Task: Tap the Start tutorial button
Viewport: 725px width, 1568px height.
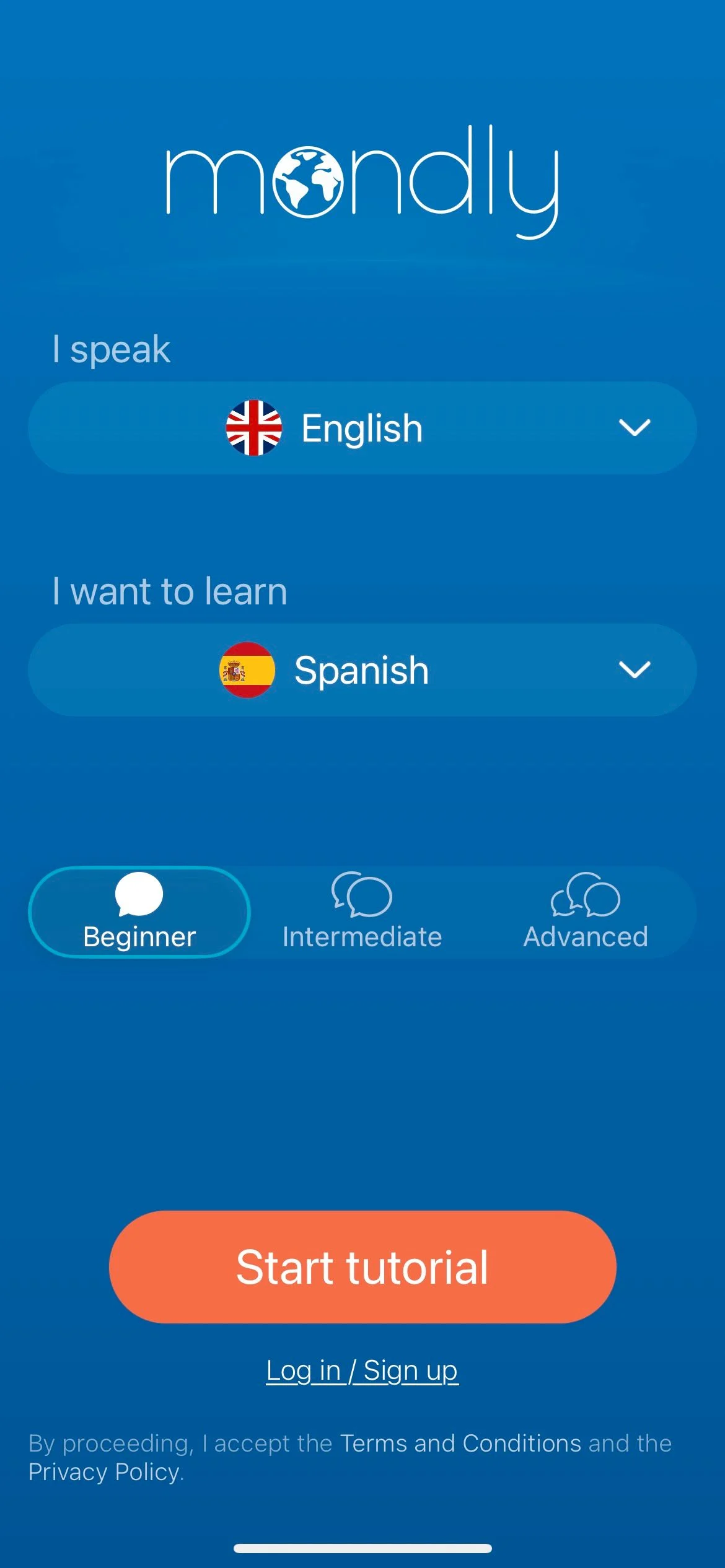Action: (362, 1267)
